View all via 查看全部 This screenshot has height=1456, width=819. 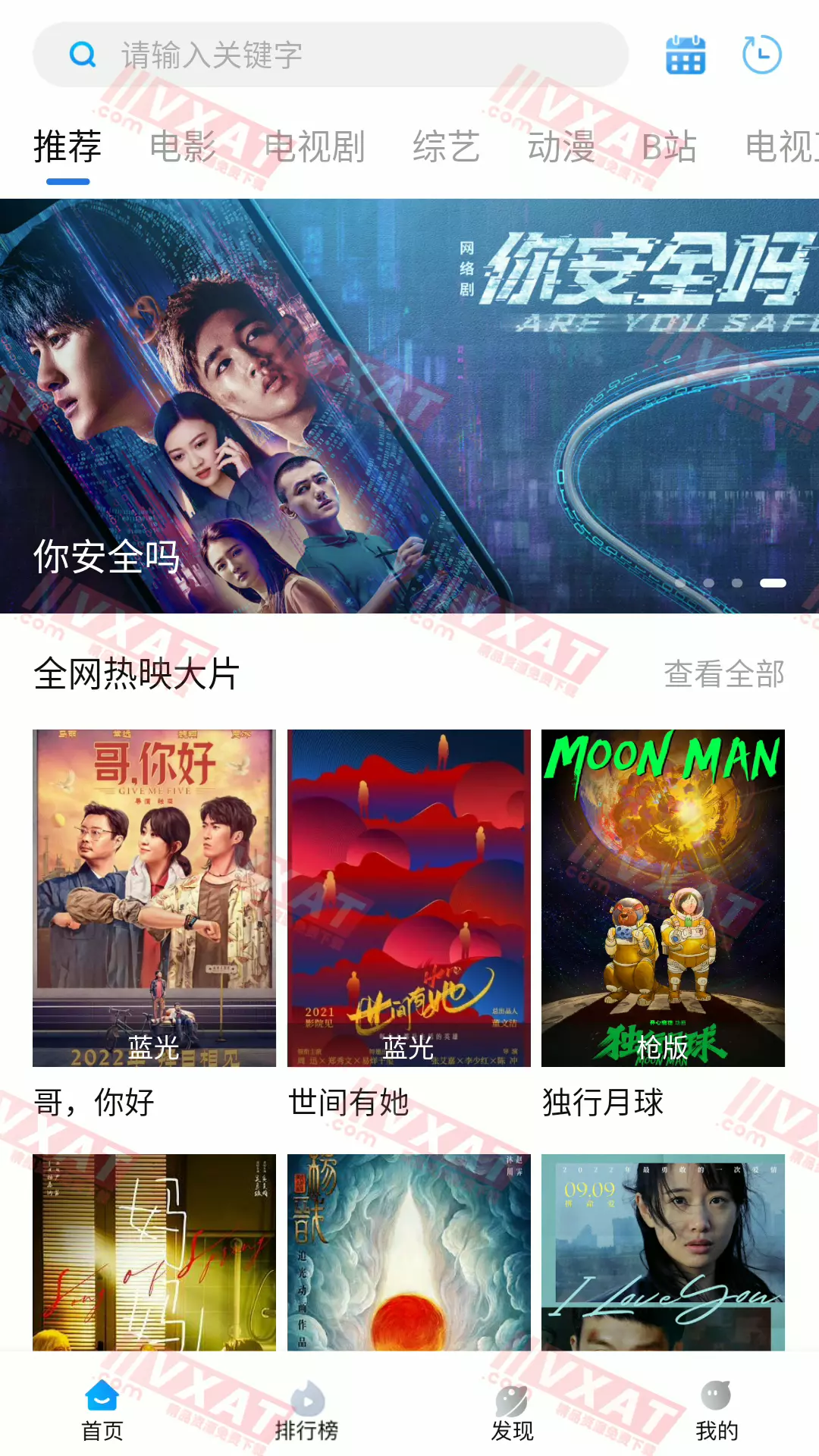pyautogui.click(x=724, y=674)
